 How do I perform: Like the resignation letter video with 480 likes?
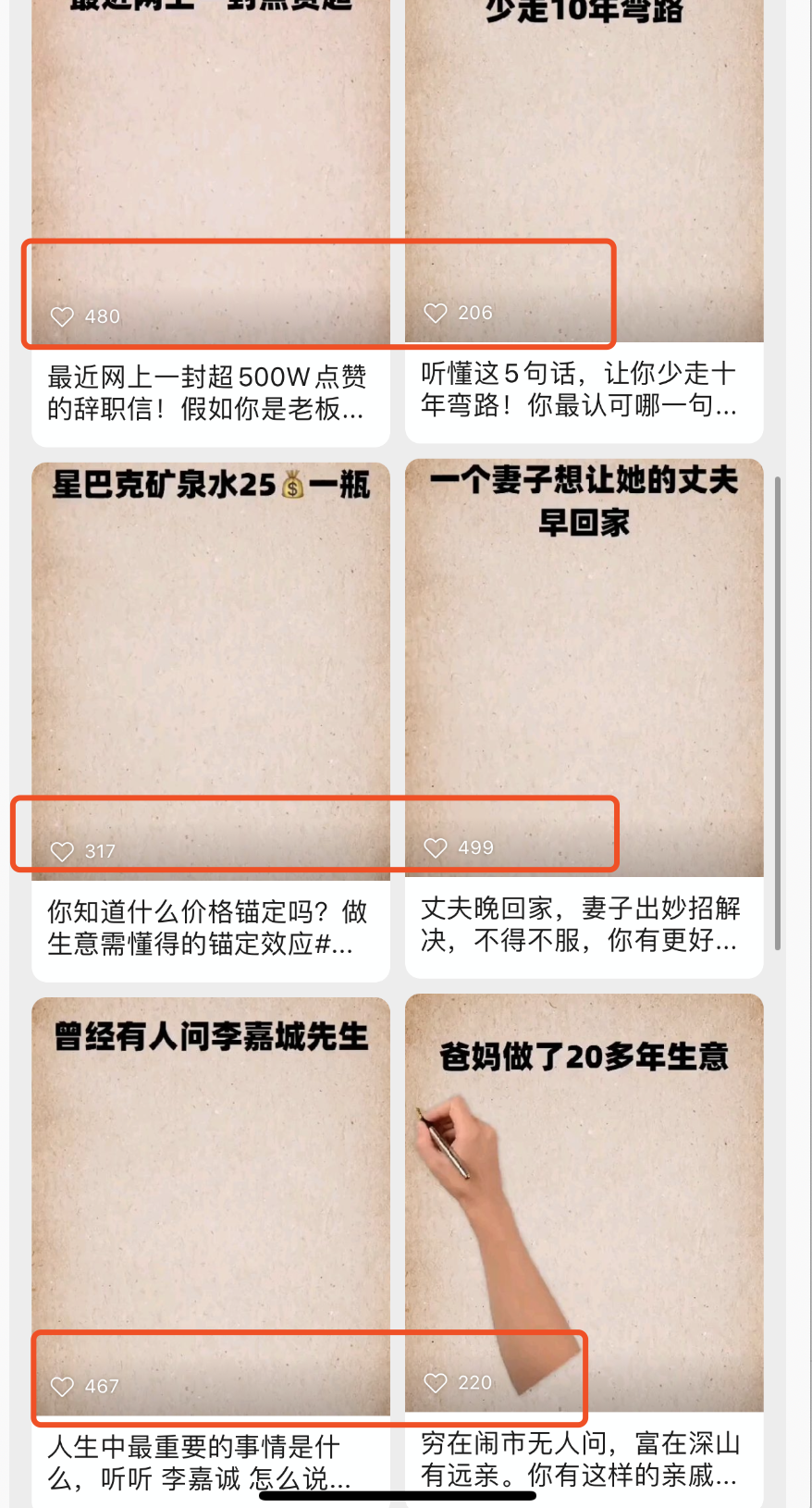coord(62,316)
